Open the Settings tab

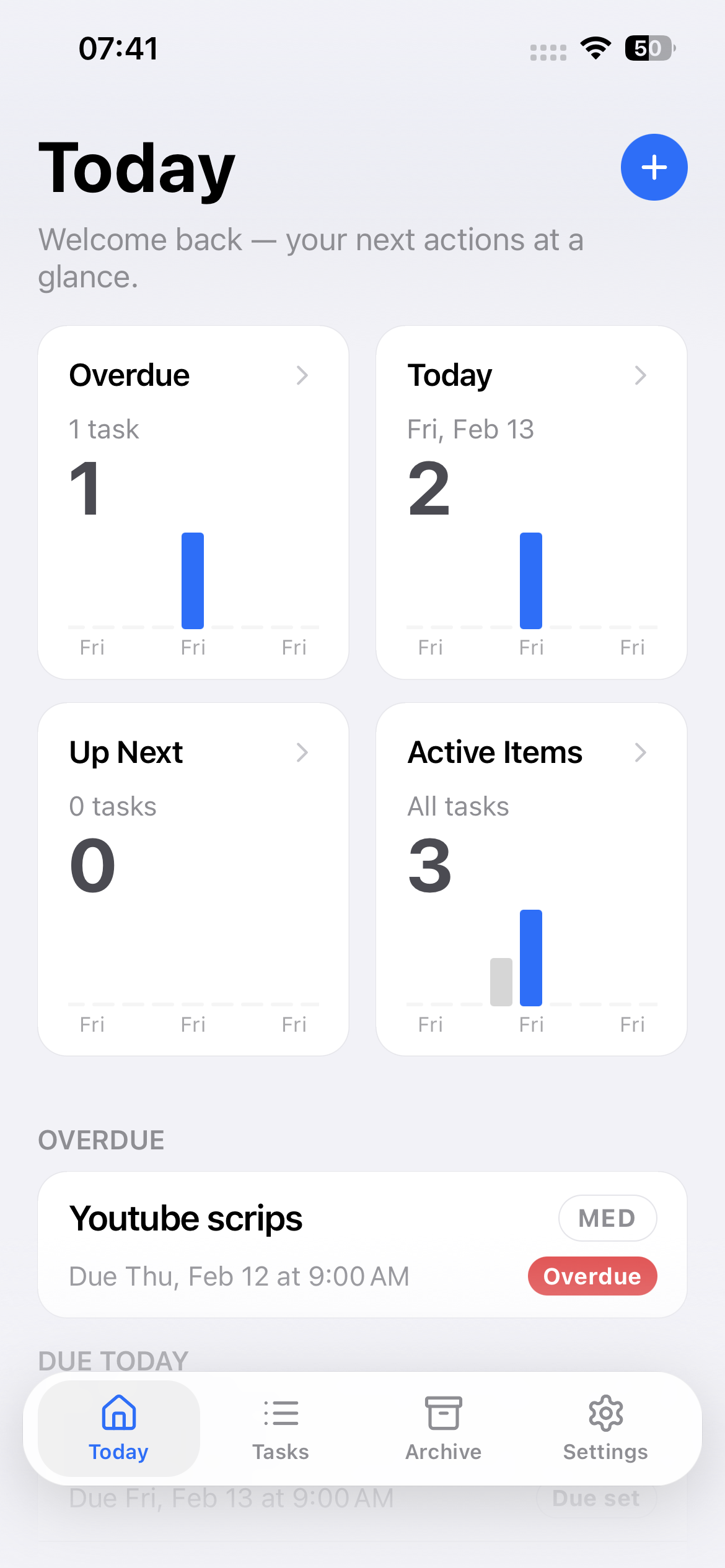pos(605,1429)
